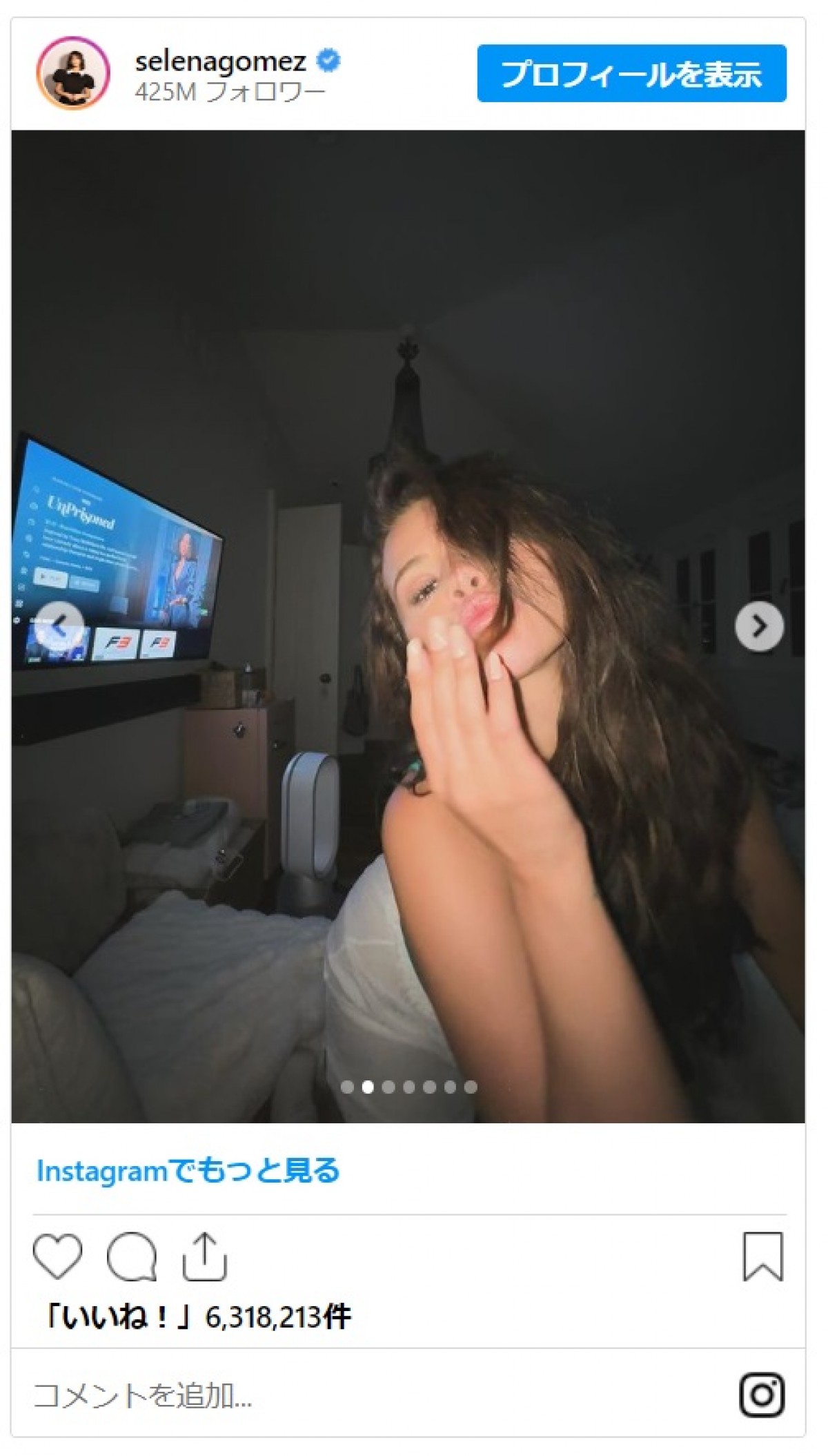Tap the プロフィールを表示 button

click(631, 74)
